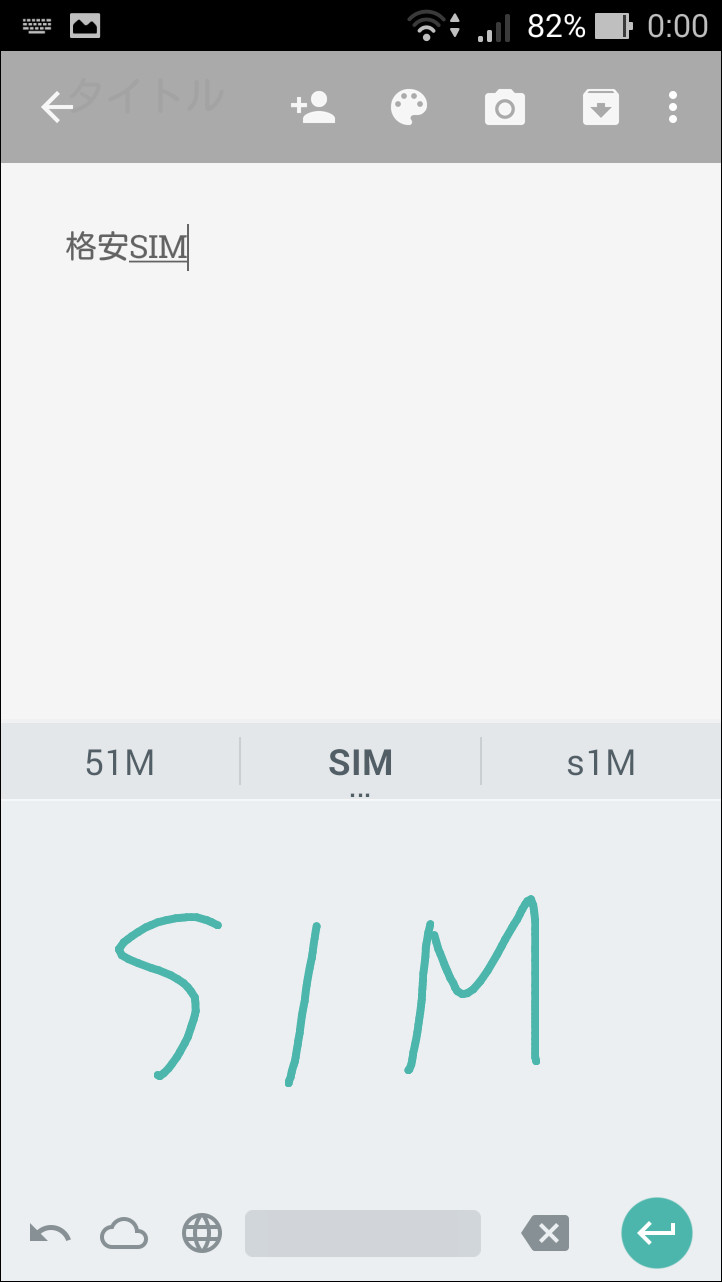Tap the cloud icon on the keyboard
722x1282 pixels.
pyautogui.click(x=124, y=1233)
